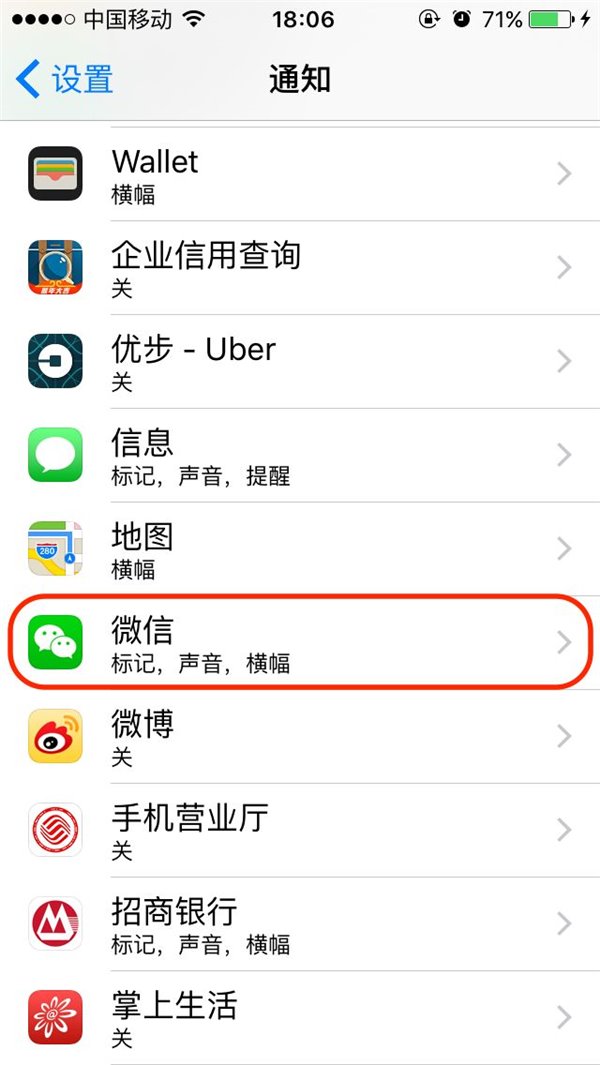Open 招商银行 notification settings
This screenshot has height=1065, width=600.
[300, 923]
